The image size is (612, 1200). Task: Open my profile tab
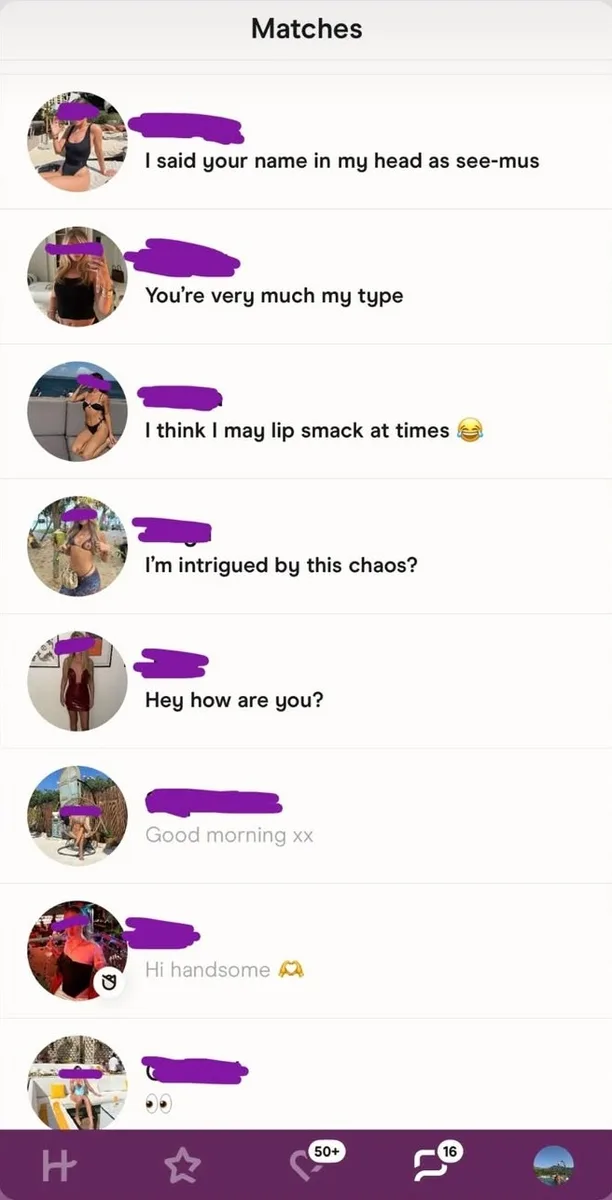click(x=554, y=1165)
